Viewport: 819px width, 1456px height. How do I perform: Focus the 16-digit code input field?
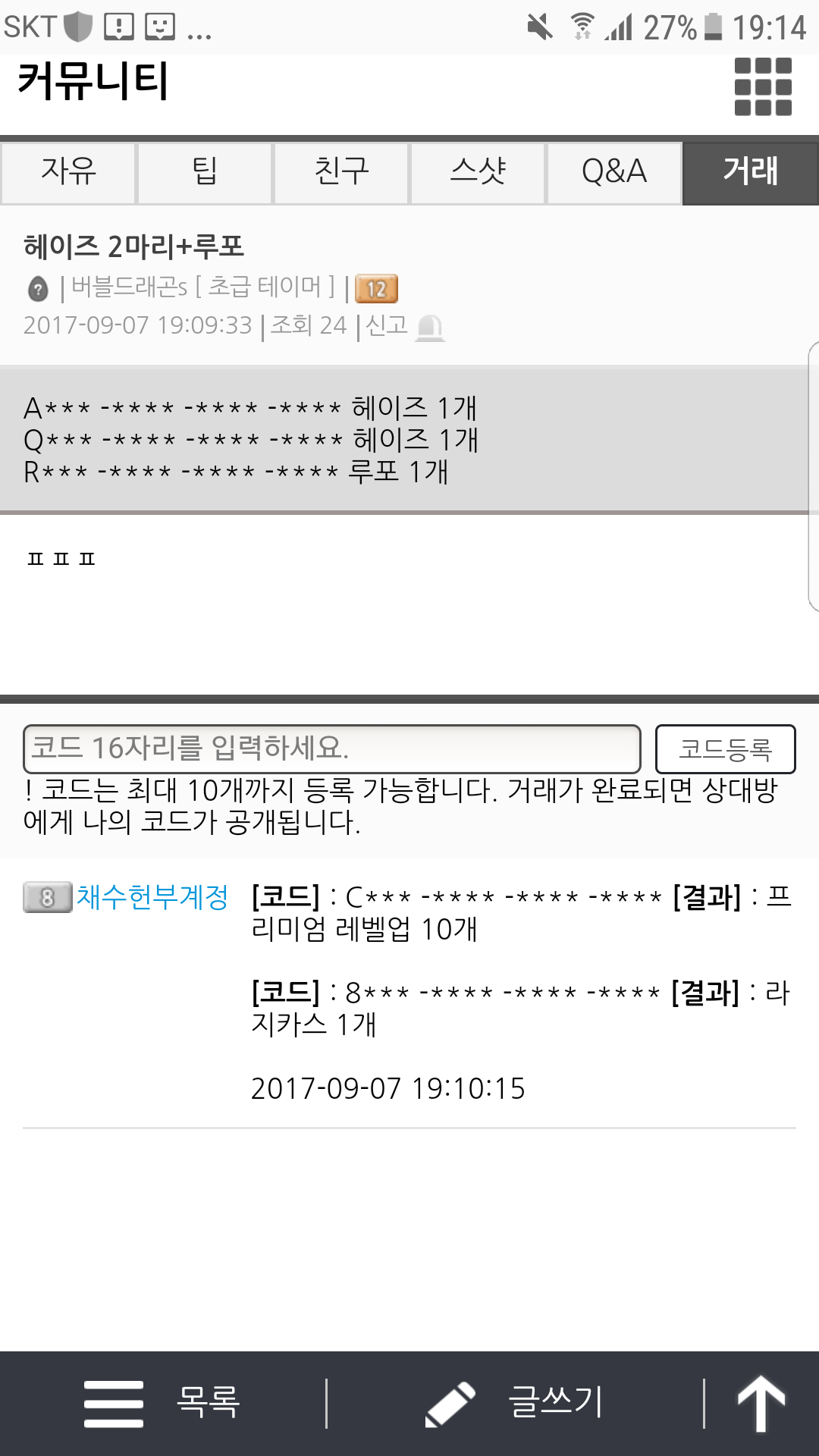coord(331,748)
